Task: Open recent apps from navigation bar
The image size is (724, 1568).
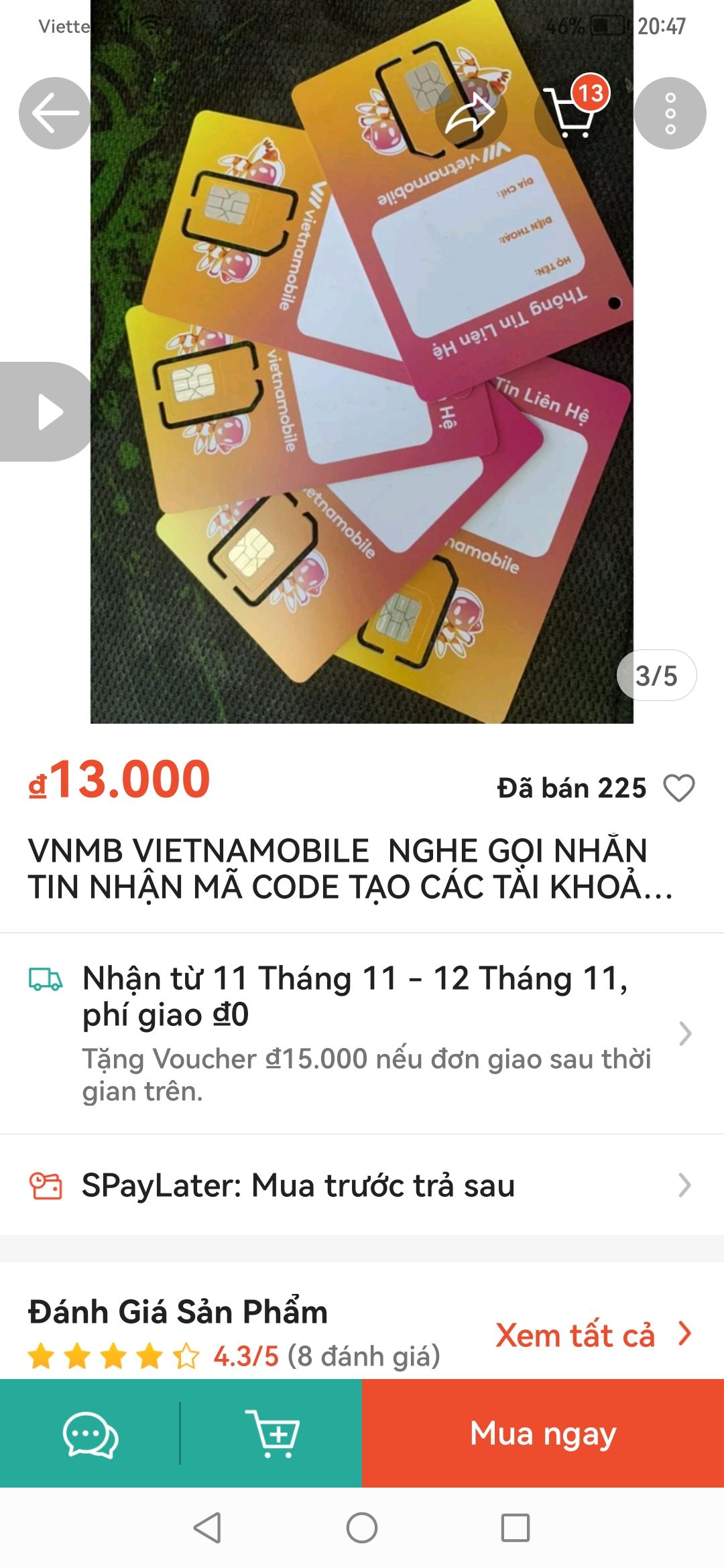Action: (515, 1528)
